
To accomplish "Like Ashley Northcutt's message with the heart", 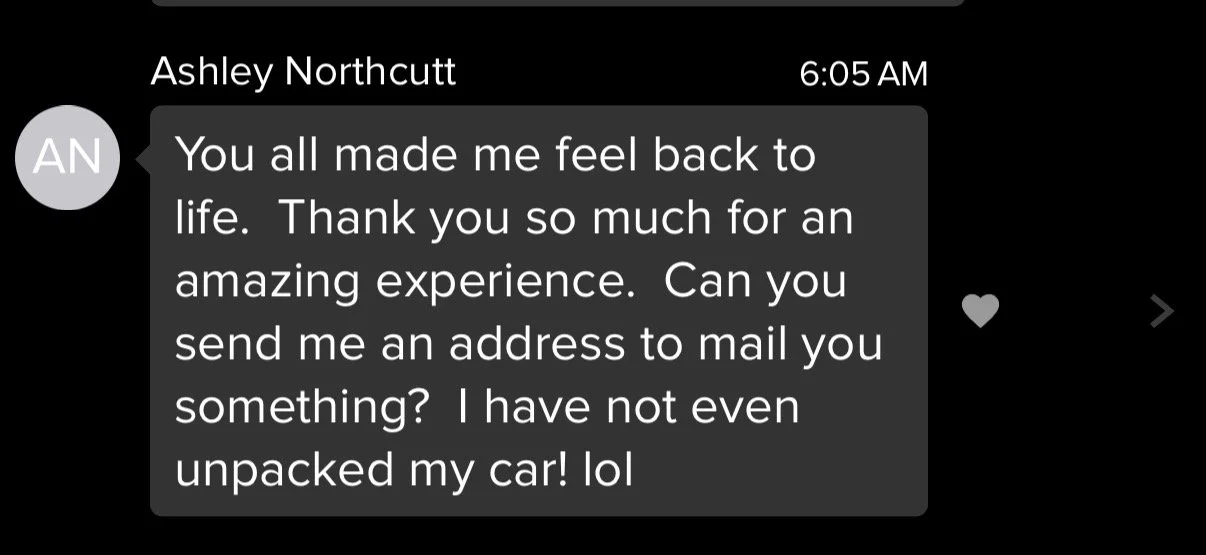I will pos(980,311).
